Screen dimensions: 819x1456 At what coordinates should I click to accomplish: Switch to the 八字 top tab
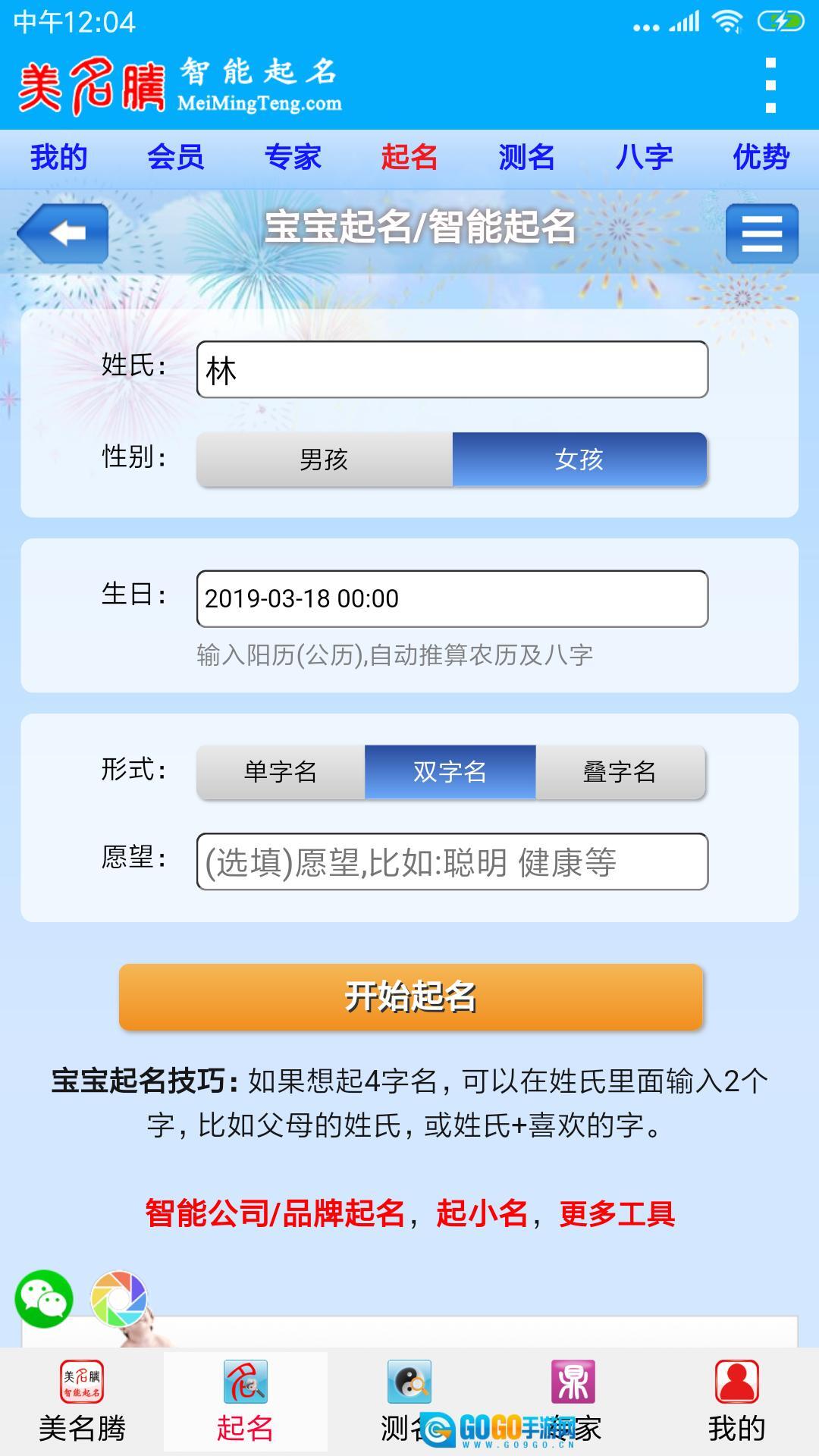644,158
